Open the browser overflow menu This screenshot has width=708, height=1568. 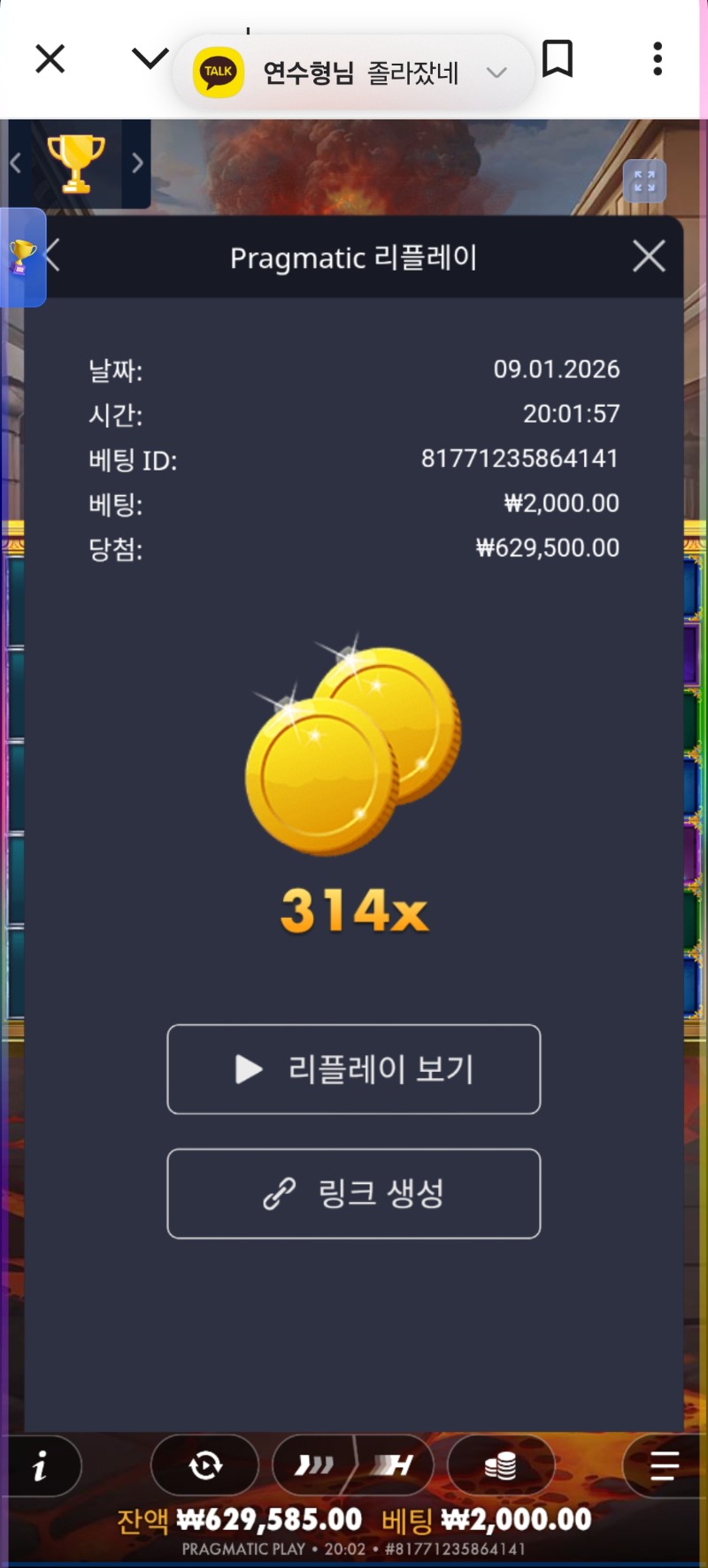(x=657, y=59)
